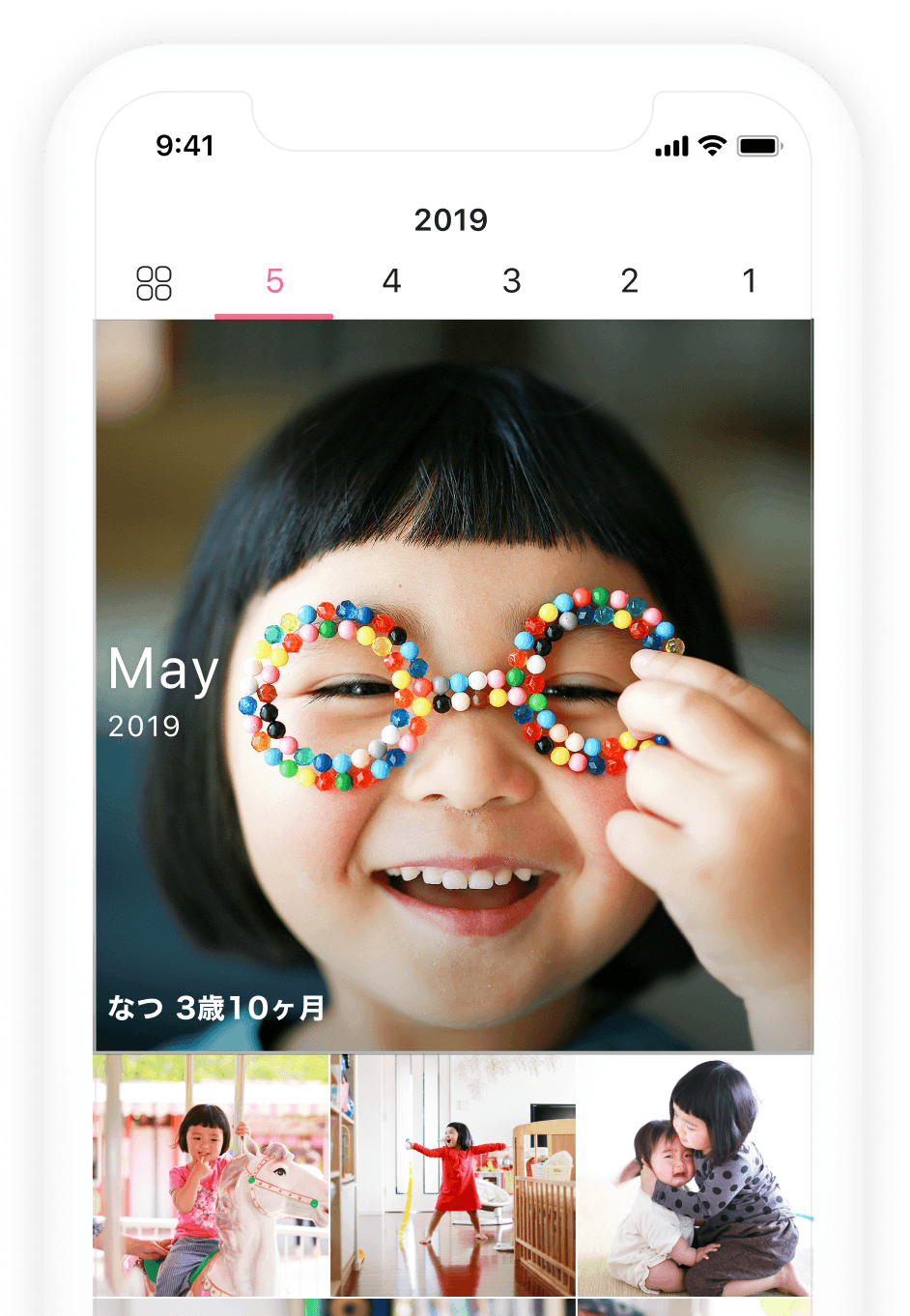Switch to the month 4 tab
The height and width of the screenshot is (1316, 910).
(x=391, y=281)
